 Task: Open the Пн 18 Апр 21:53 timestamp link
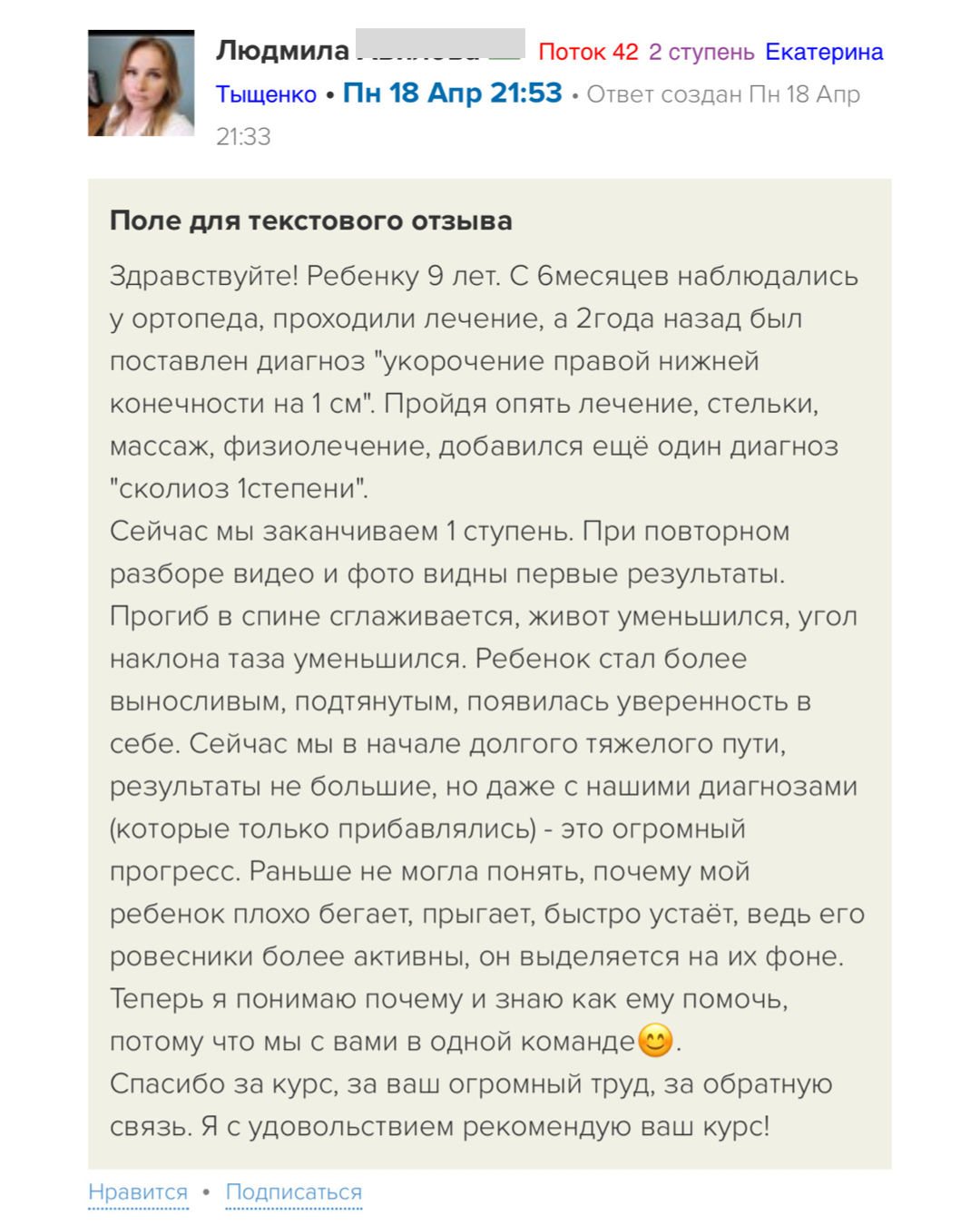[x=452, y=93]
